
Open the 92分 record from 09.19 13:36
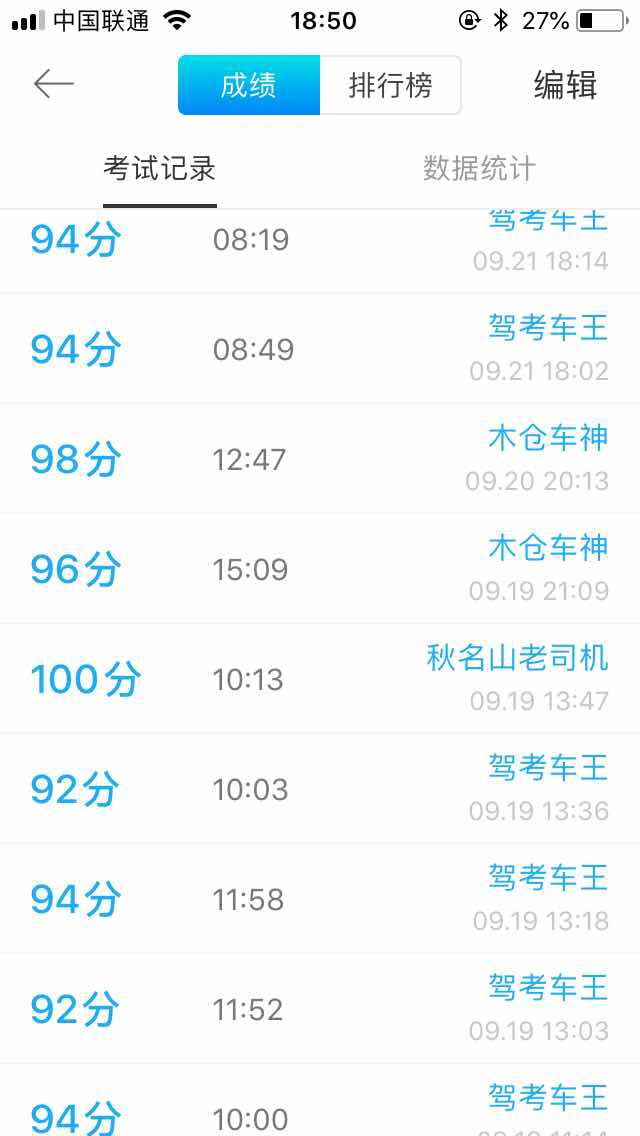click(x=320, y=789)
